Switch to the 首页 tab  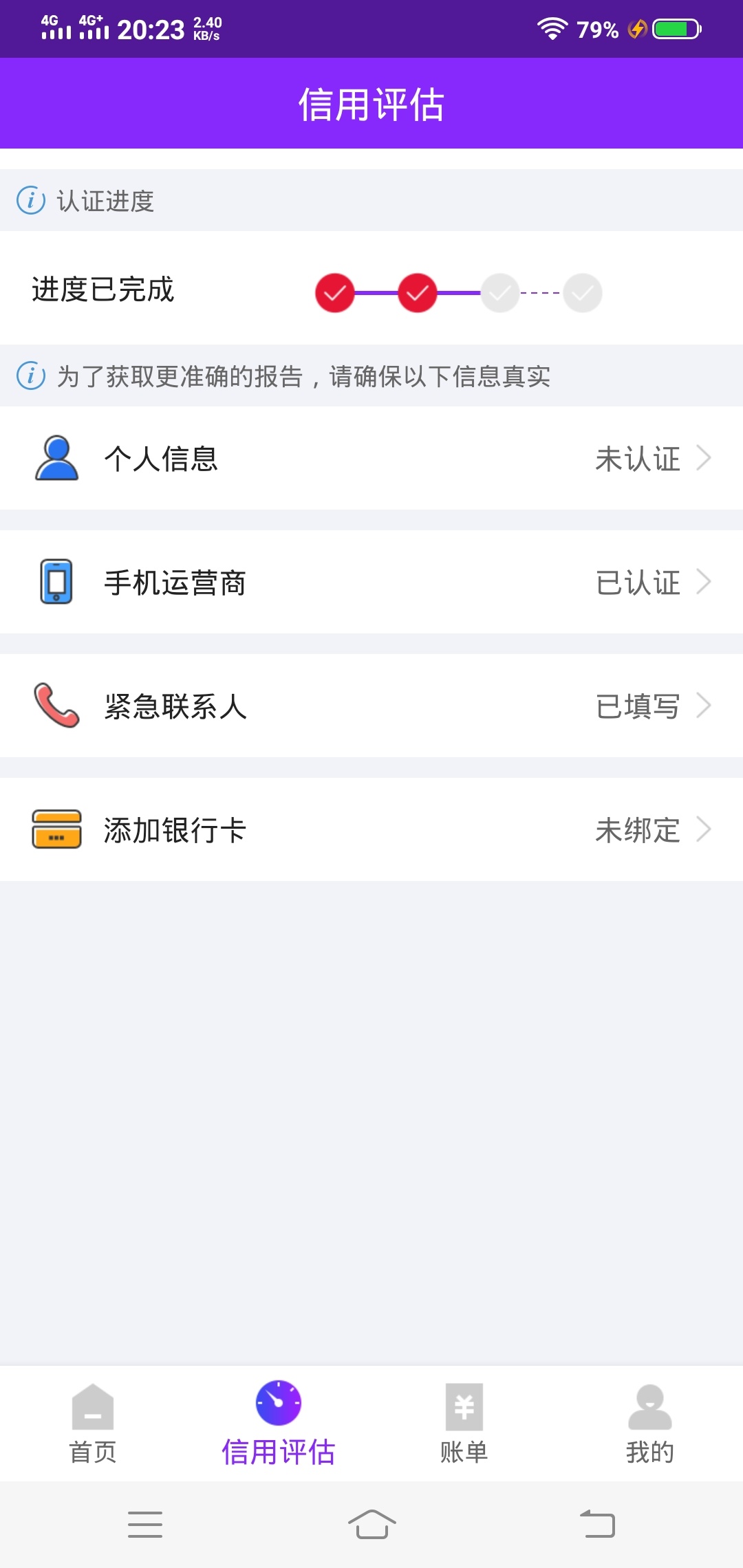[x=93, y=1424]
